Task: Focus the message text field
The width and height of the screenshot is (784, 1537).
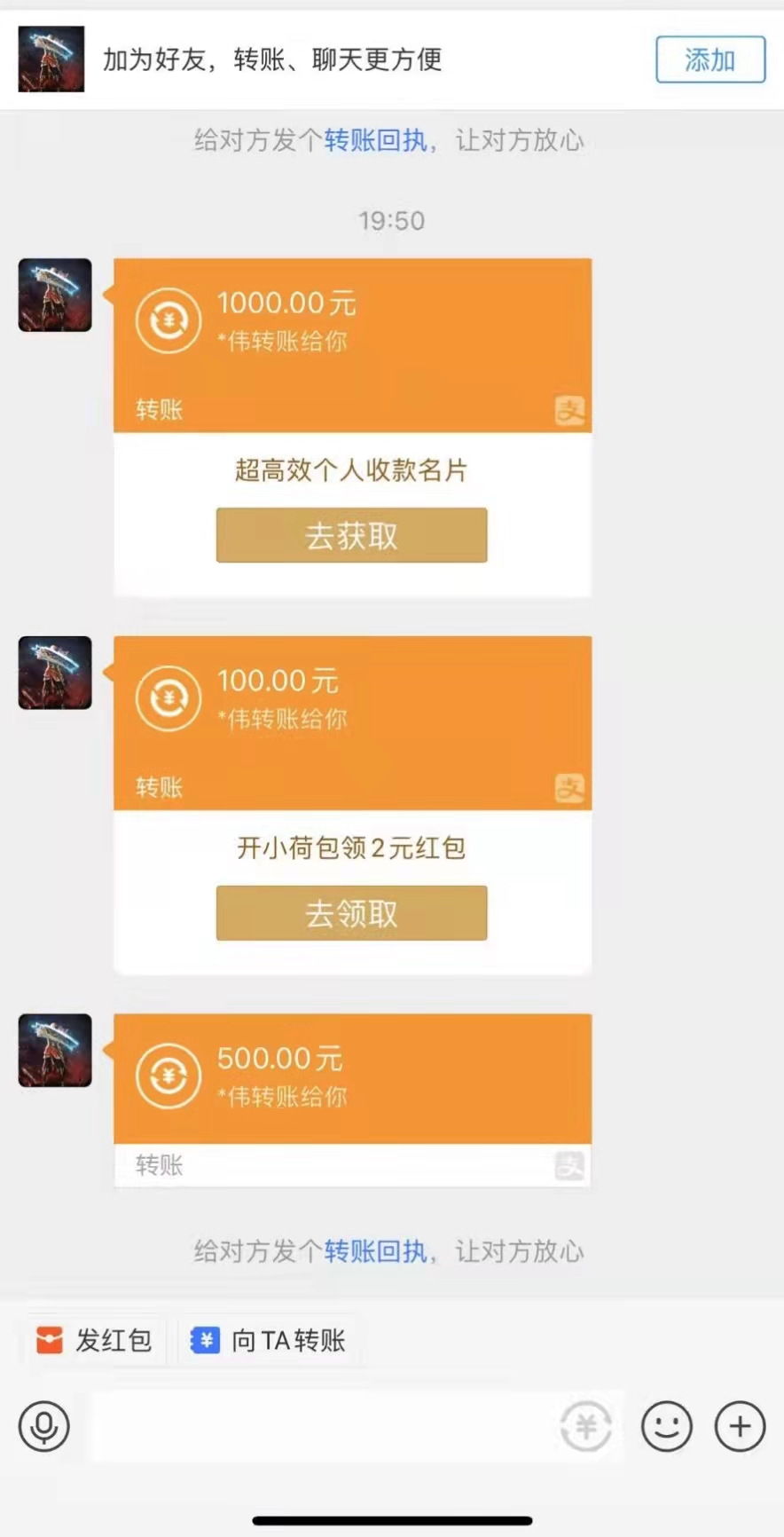Action: pyautogui.click(x=319, y=1426)
